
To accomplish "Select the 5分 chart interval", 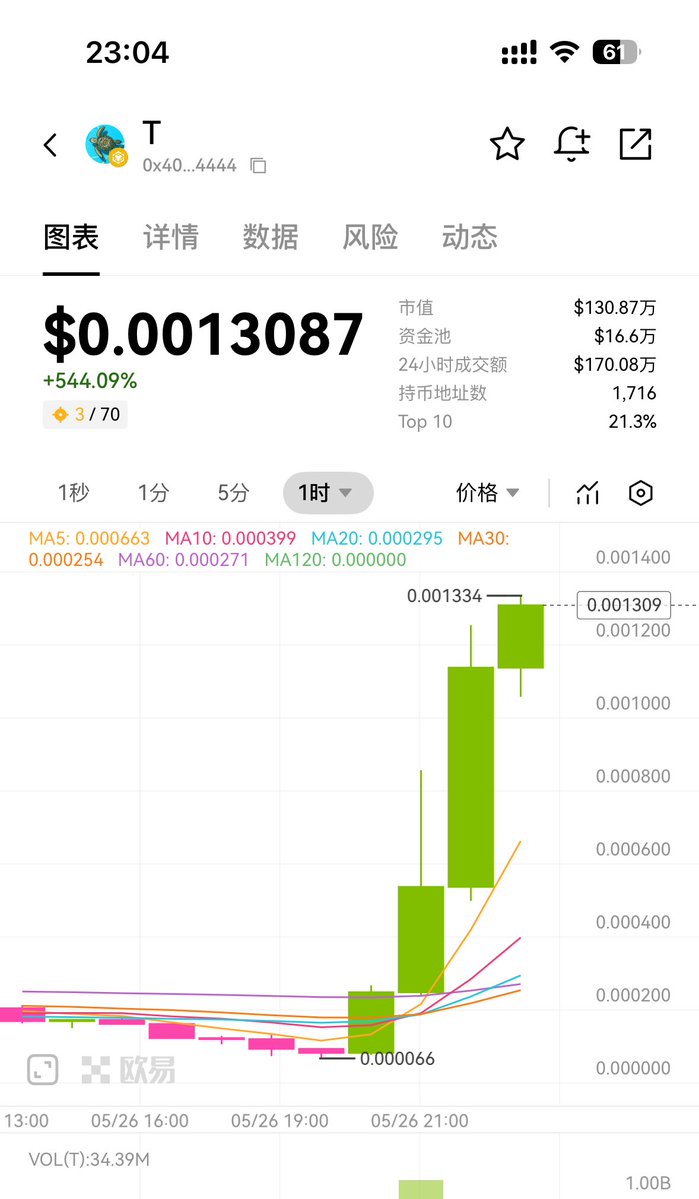I will (x=233, y=493).
